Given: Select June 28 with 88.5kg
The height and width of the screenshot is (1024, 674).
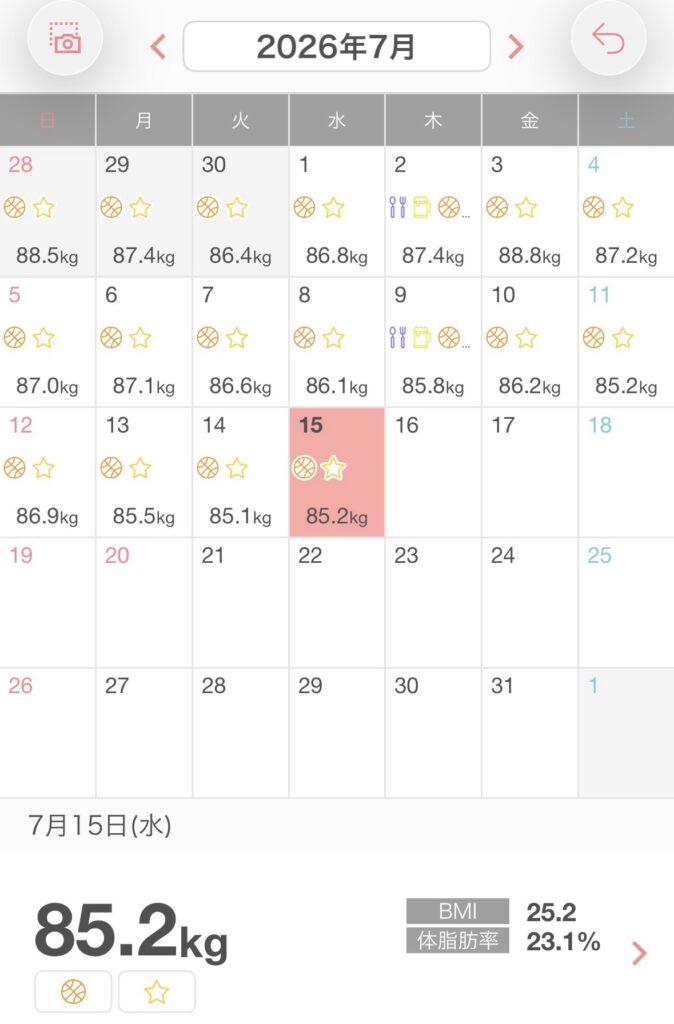Looking at the screenshot, I should point(48,211).
